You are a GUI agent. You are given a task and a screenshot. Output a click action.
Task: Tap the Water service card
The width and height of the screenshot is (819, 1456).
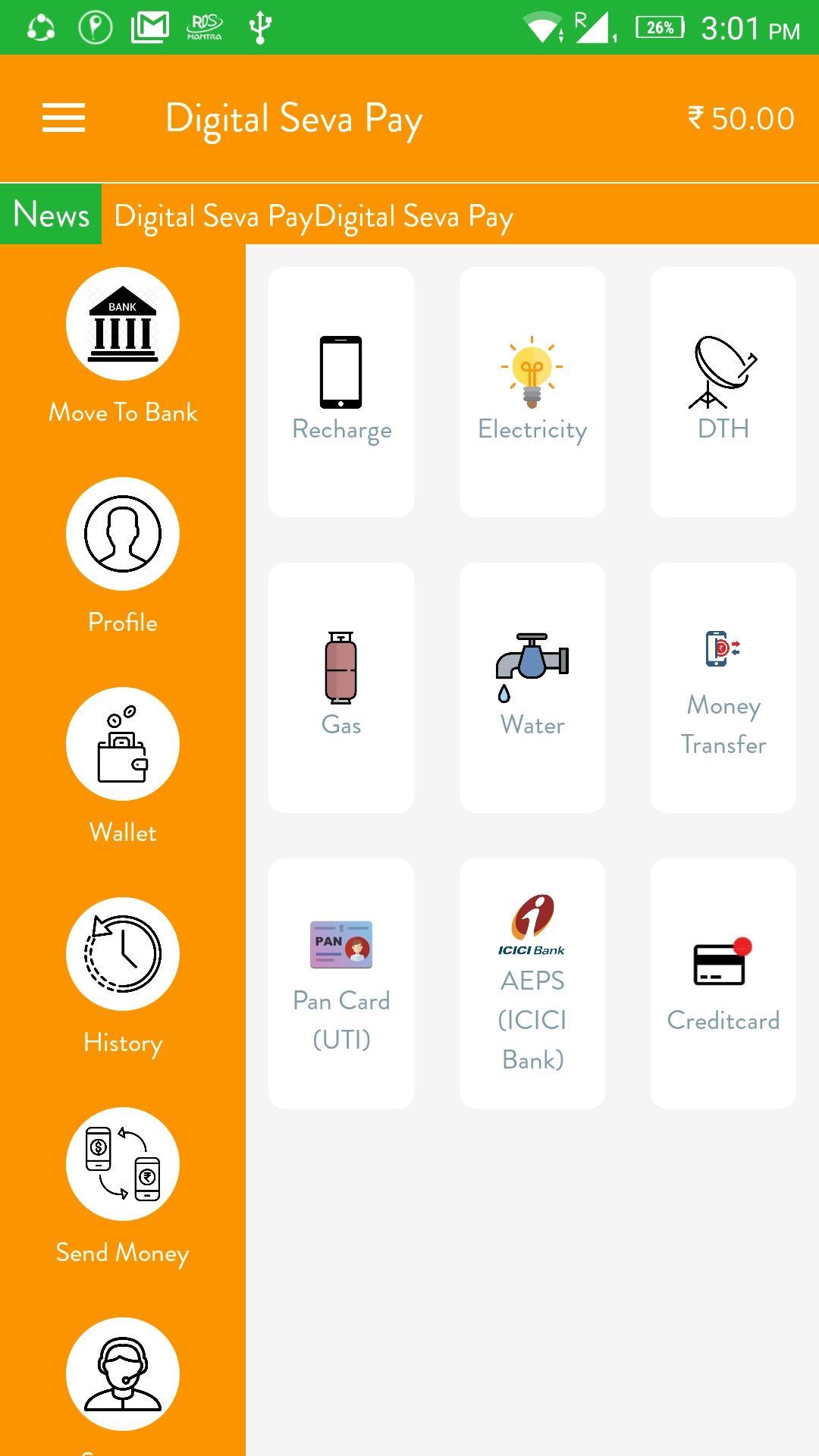point(532,688)
